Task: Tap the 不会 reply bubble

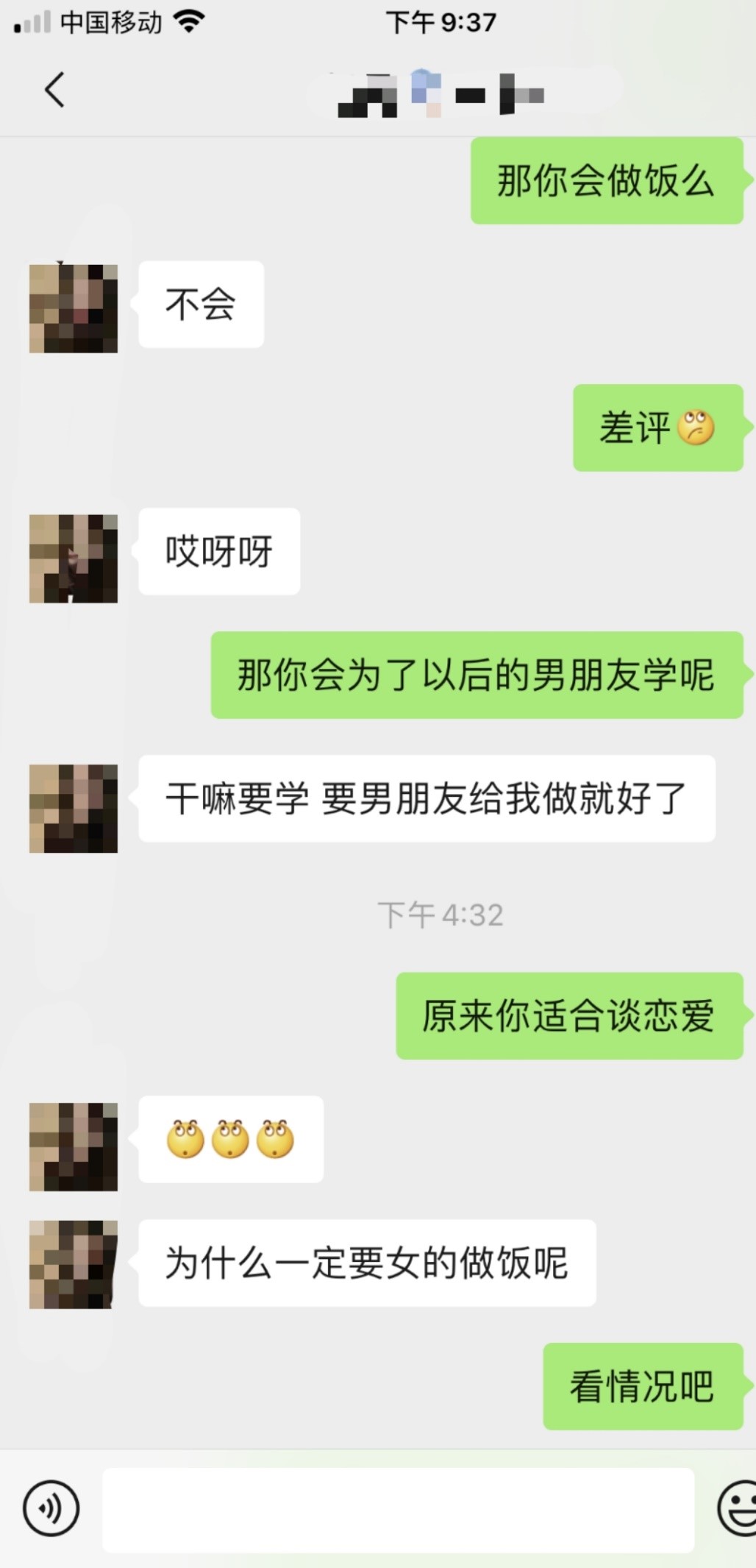Action: 199,304
